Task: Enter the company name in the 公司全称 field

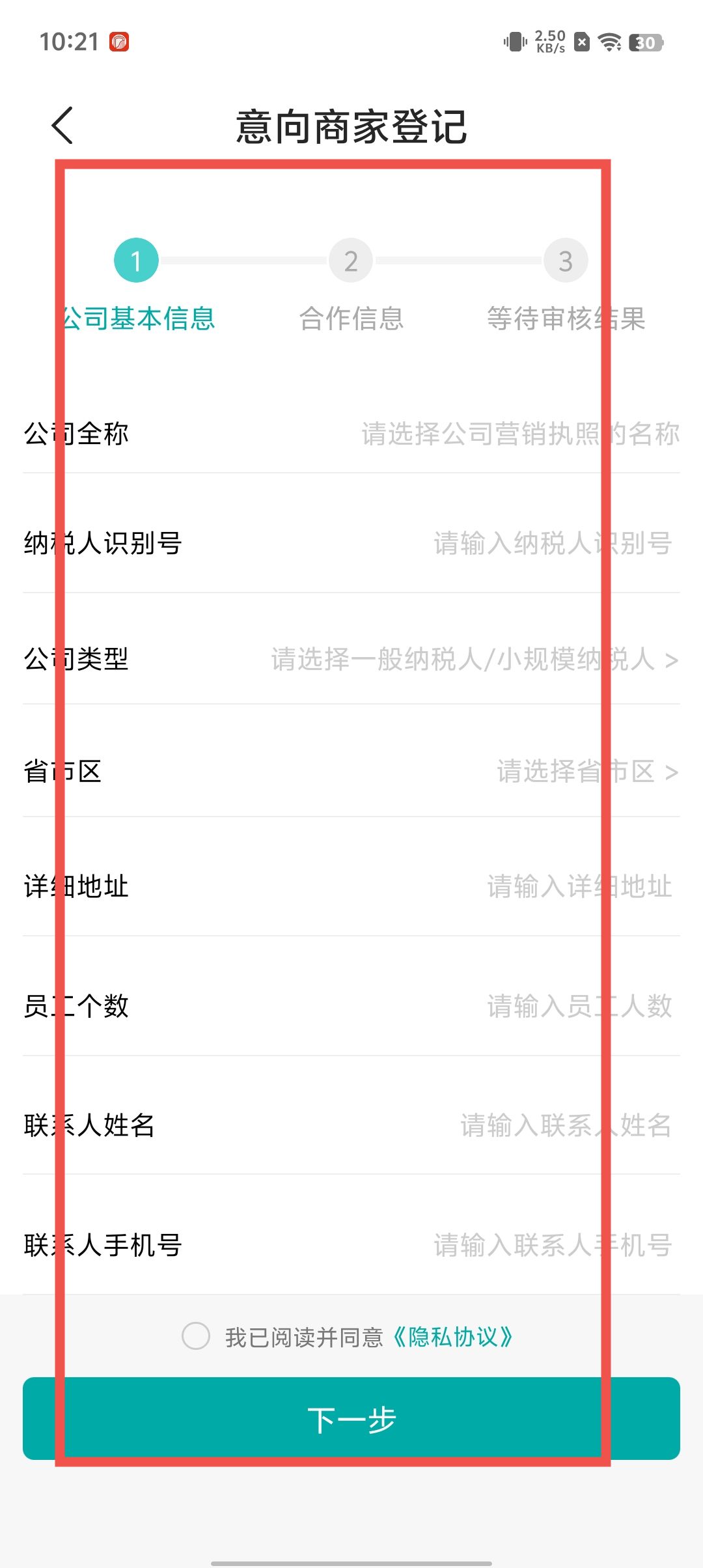Action: click(x=519, y=434)
